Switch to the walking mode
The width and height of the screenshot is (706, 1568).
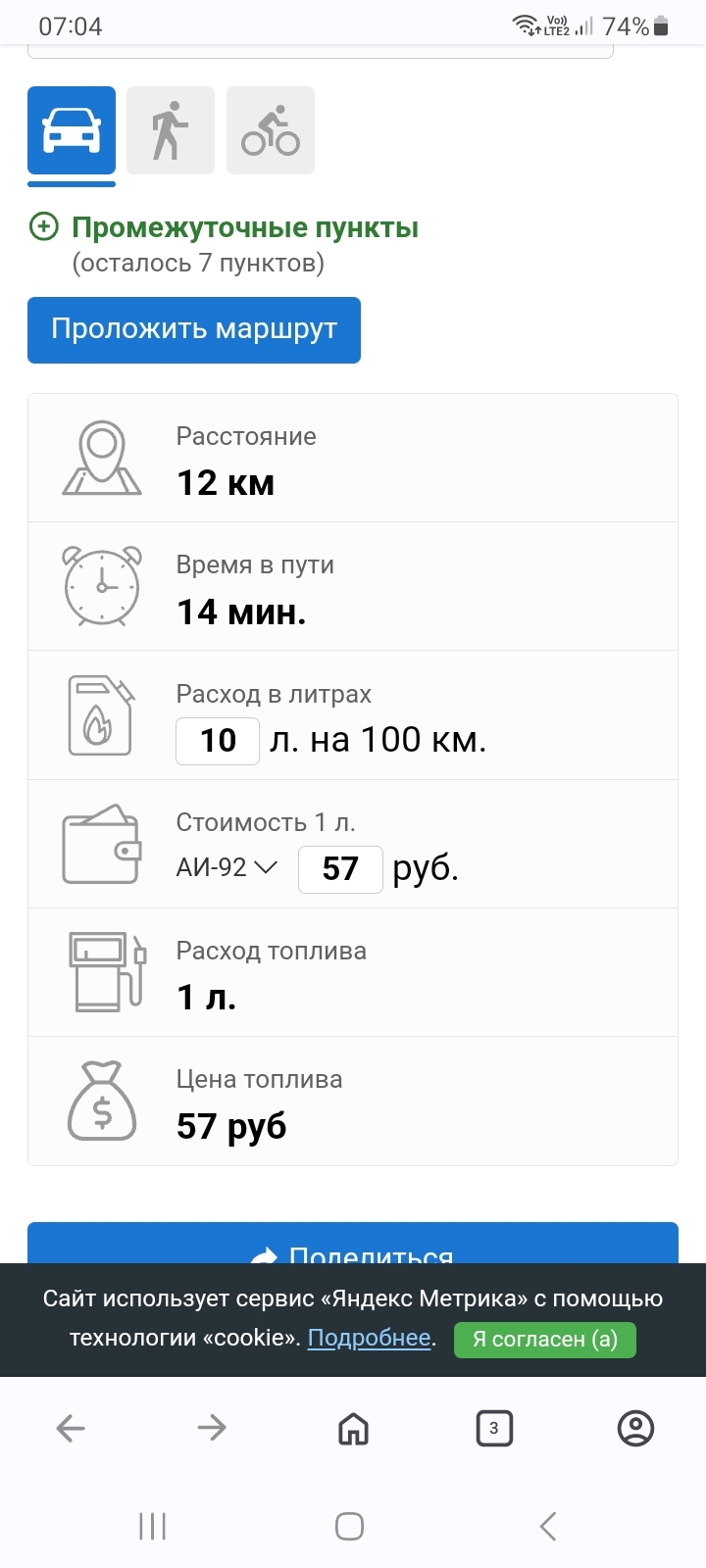click(x=171, y=130)
